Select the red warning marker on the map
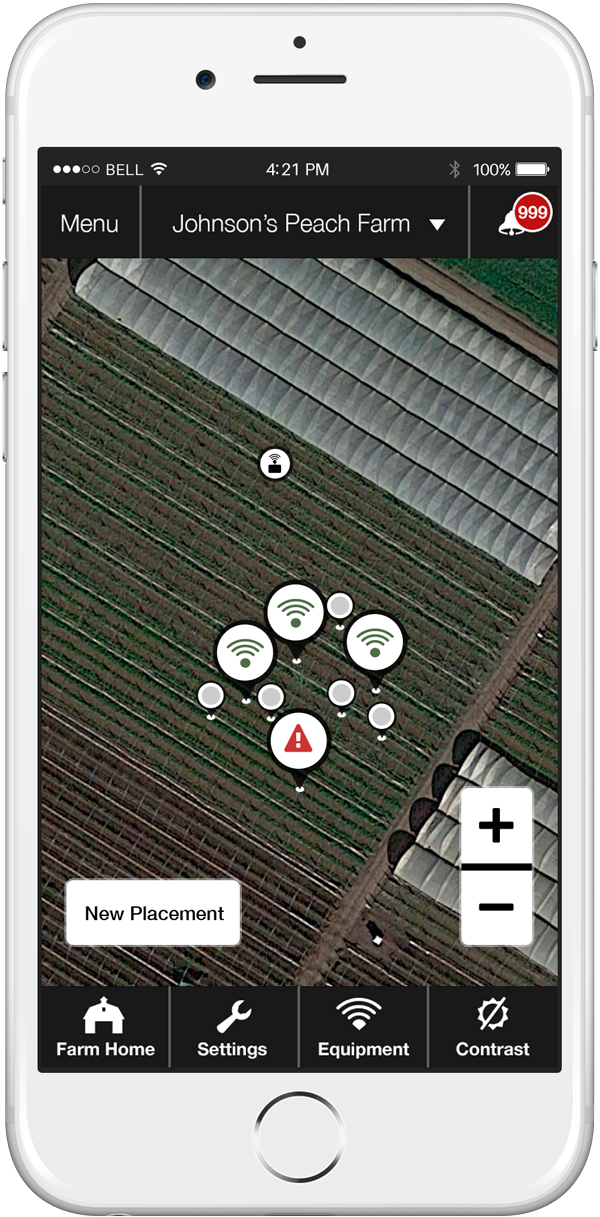The height and width of the screenshot is (1217, 600). click(x=298, y=740)
